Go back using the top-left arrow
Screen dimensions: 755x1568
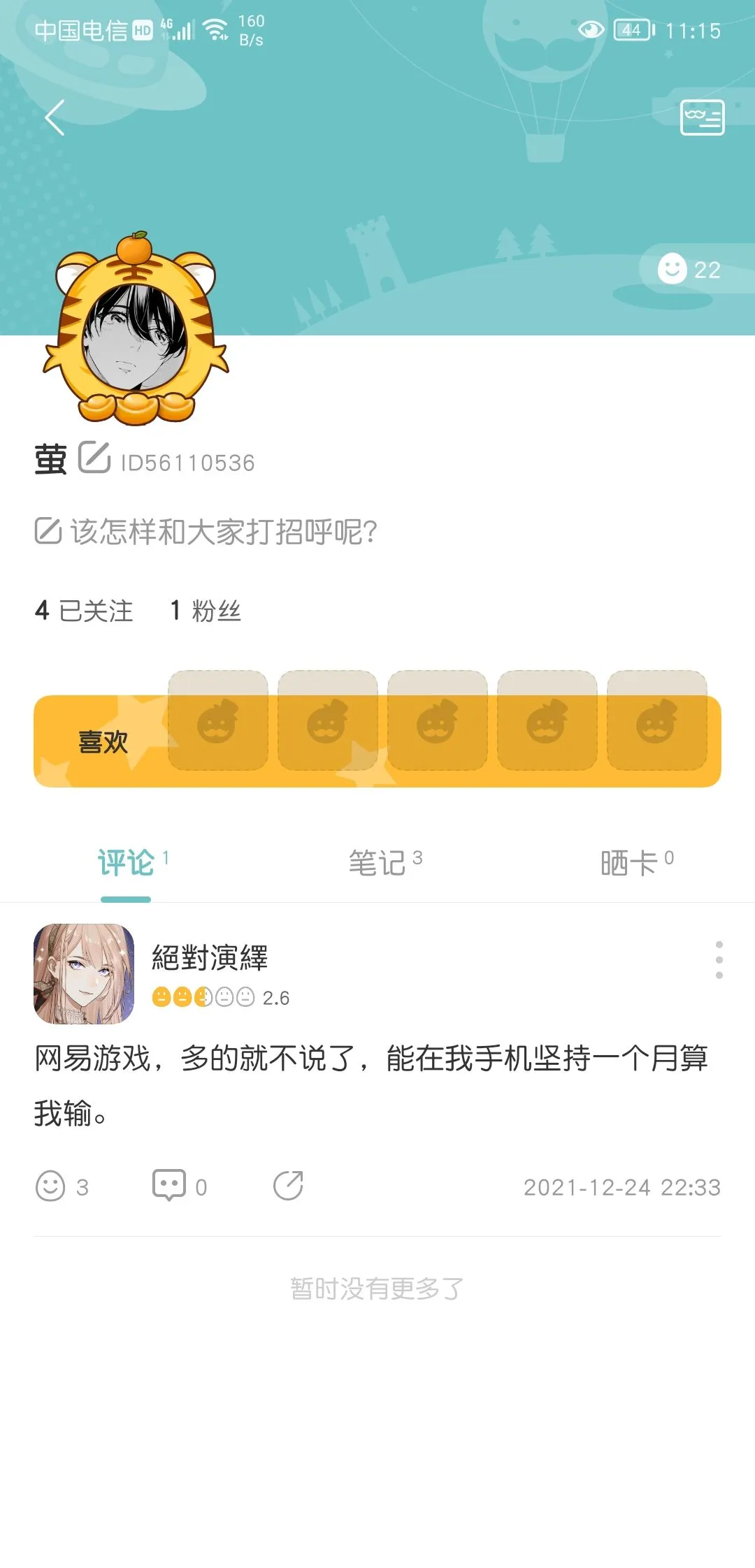tap(55, 117)
